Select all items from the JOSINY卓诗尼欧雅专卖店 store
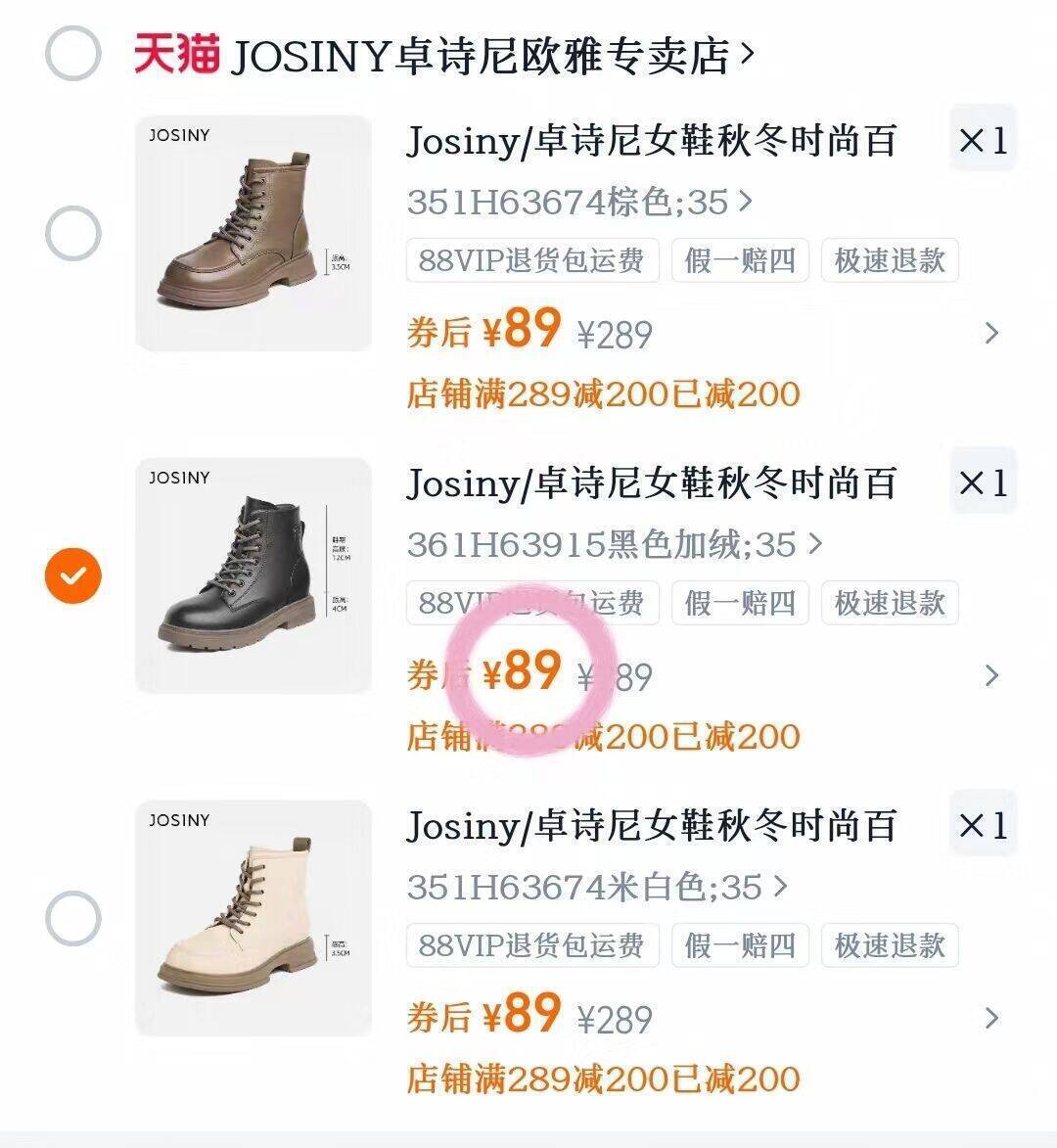Image resolution: width=1057 pixels, height=1148 pixels. point(73,53)
